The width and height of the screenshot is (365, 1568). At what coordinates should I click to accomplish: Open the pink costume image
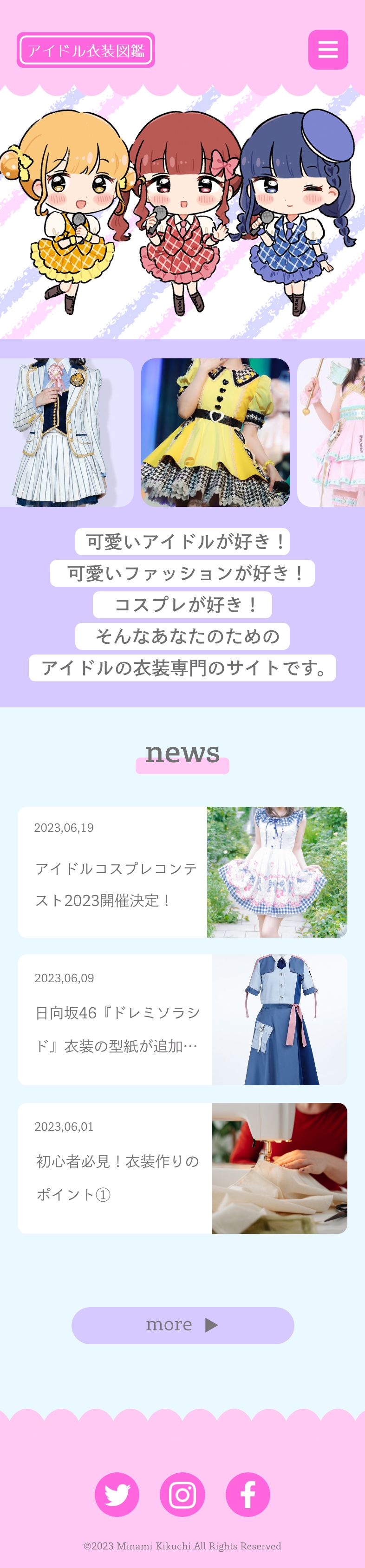pyautogui.click(x=332, y=432)
